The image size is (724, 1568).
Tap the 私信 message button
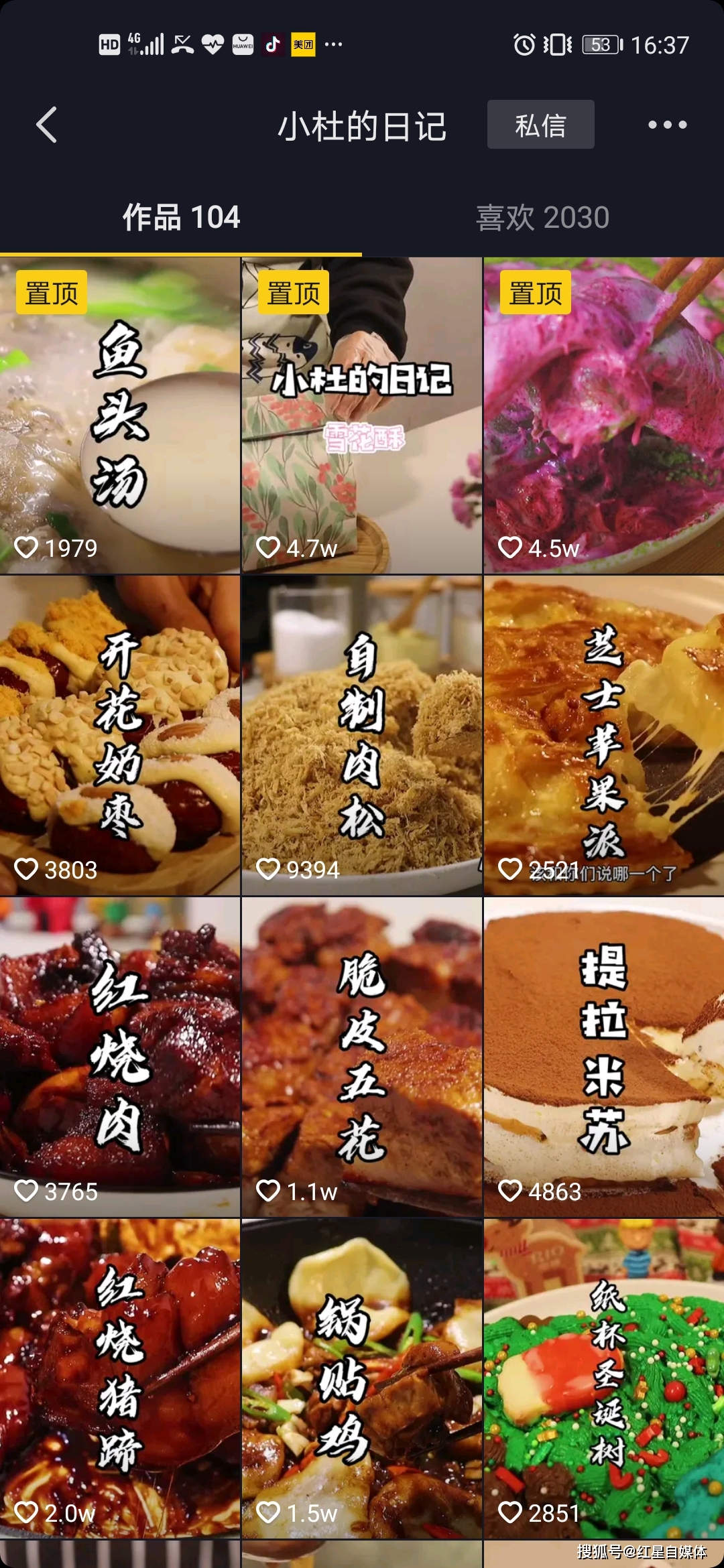(540, 125)
